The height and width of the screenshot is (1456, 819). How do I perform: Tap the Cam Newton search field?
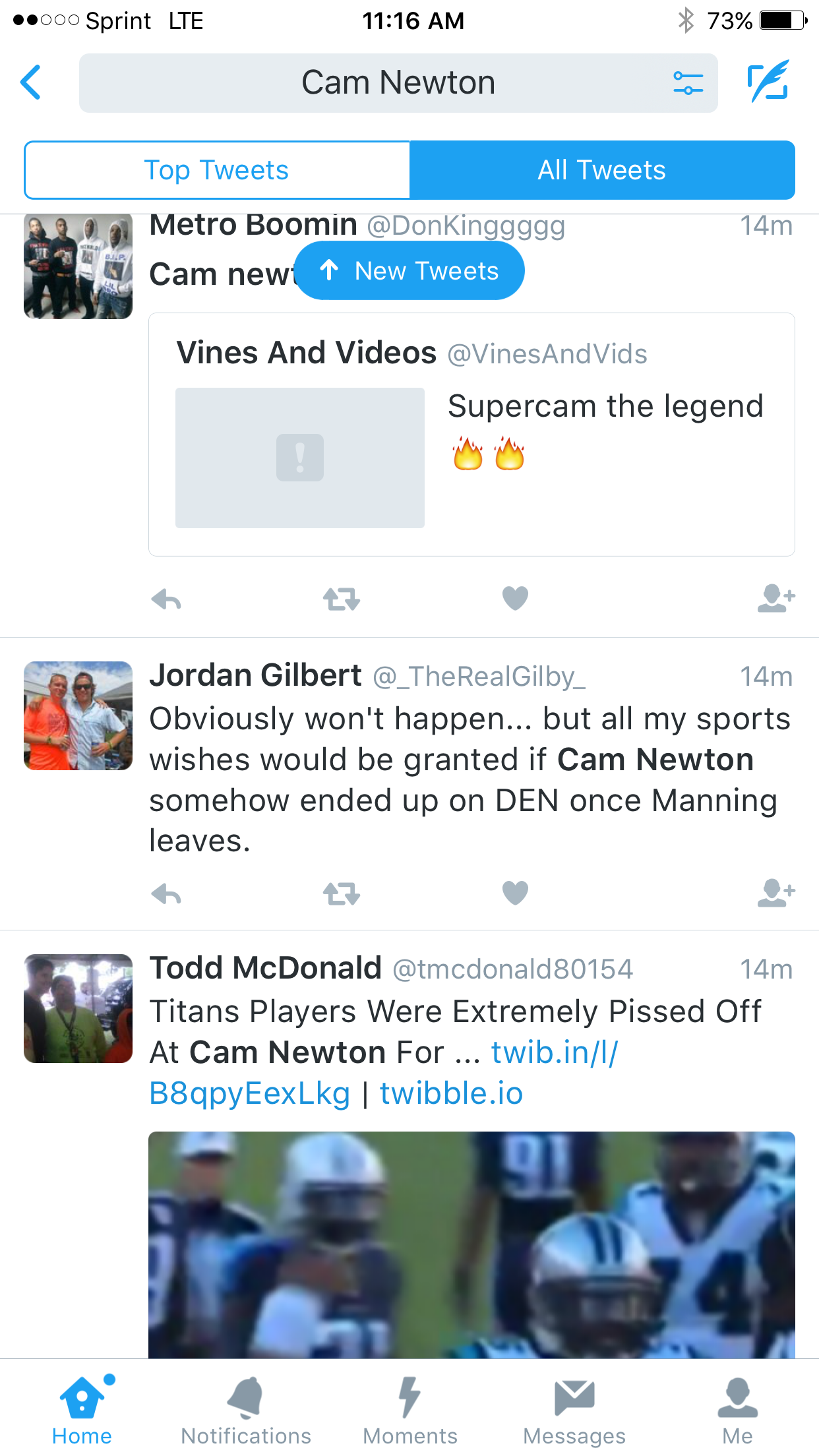(398, 83)
